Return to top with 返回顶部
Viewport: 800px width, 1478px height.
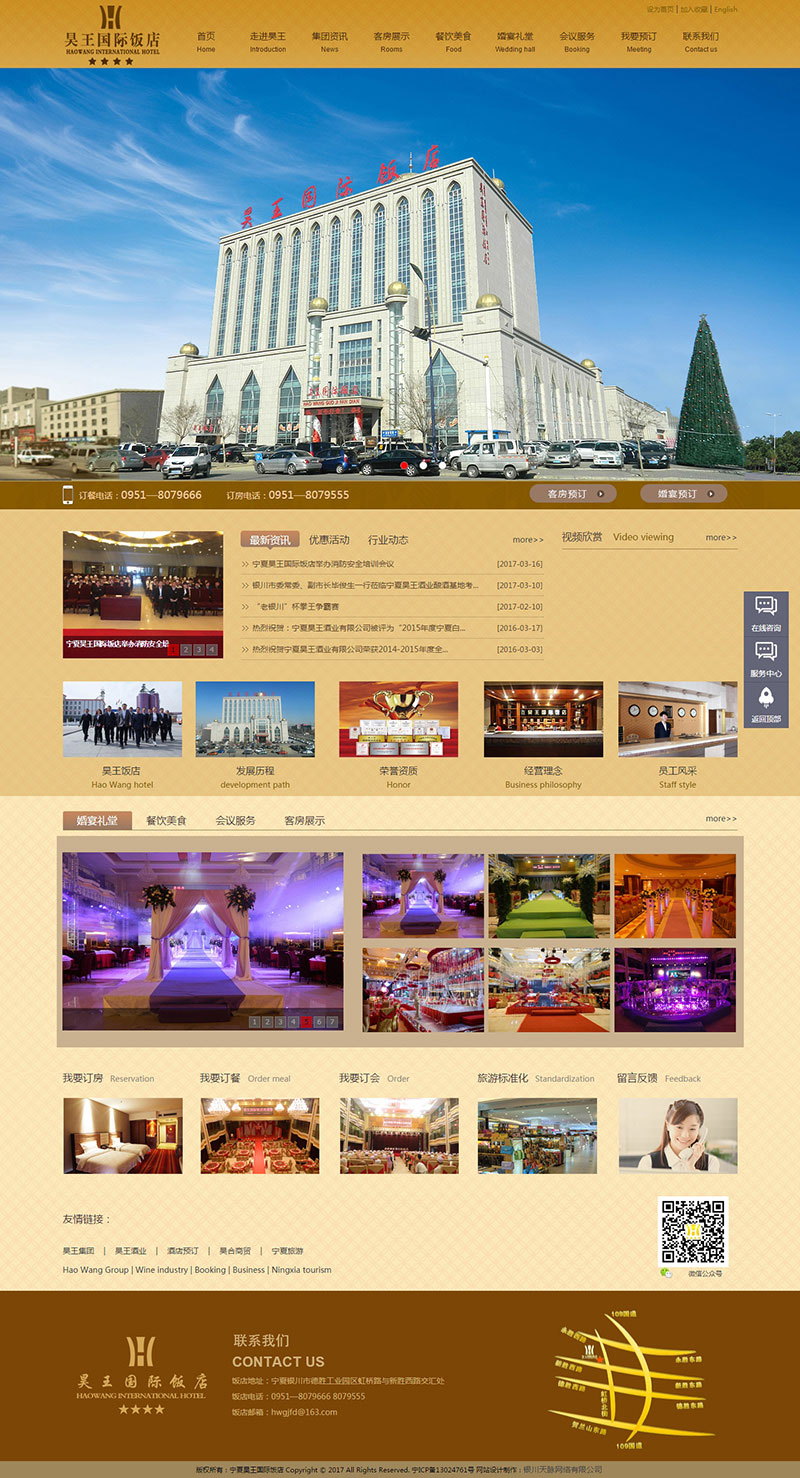click(x=766, y=704)
